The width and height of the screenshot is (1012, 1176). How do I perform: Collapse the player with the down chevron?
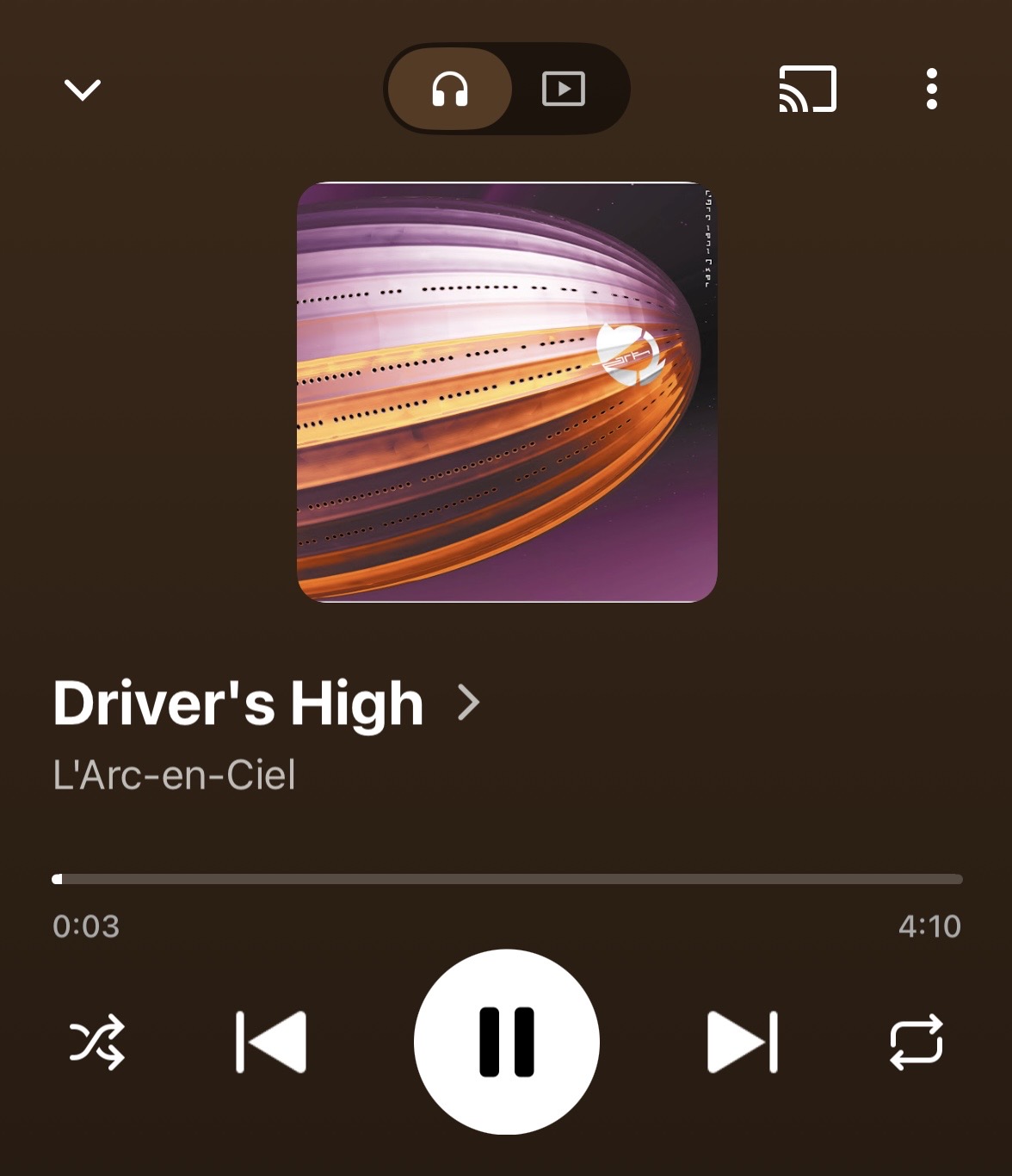(83, 90)
